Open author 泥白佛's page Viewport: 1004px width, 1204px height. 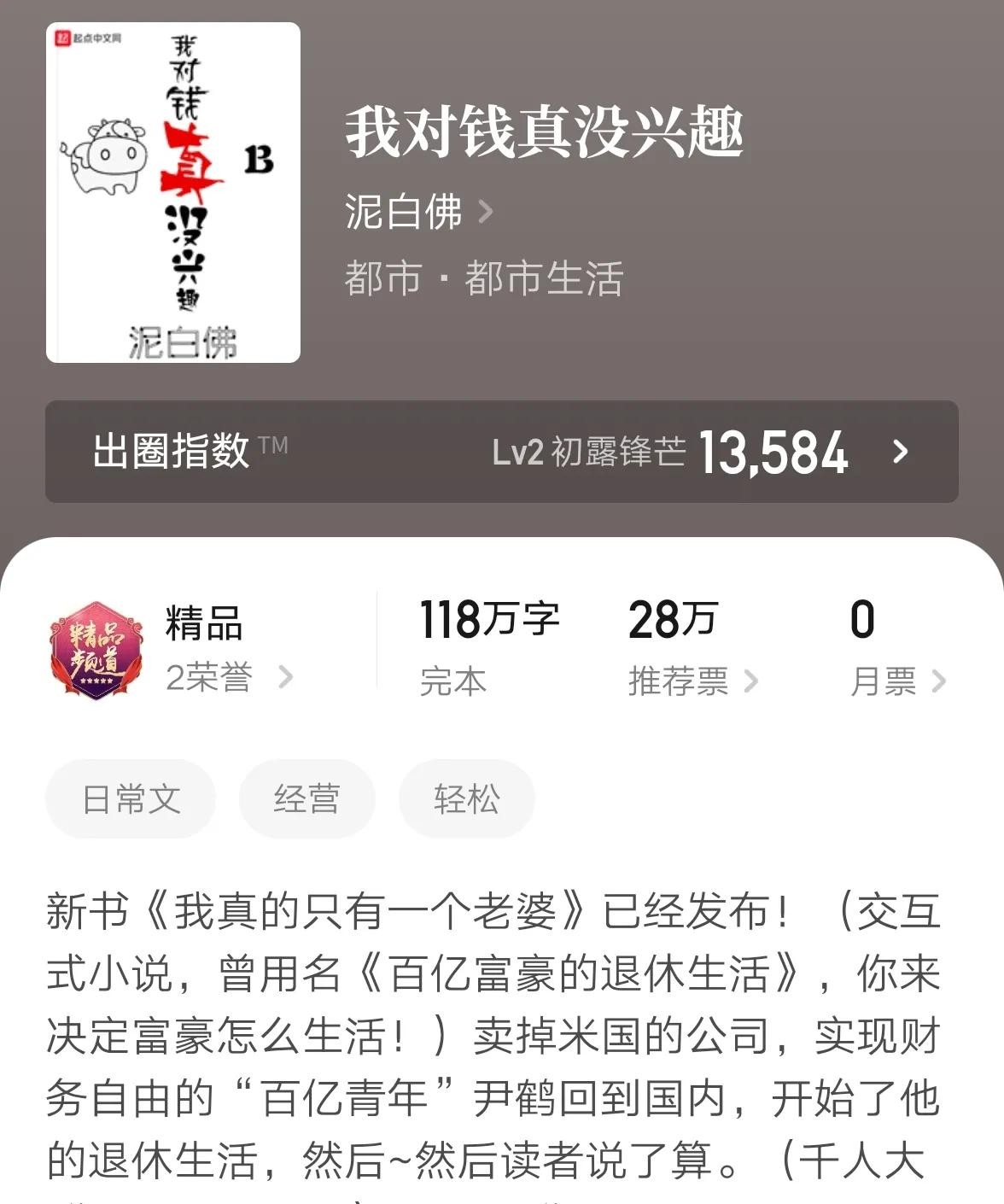pyautogui.click(x=418, y=212)
